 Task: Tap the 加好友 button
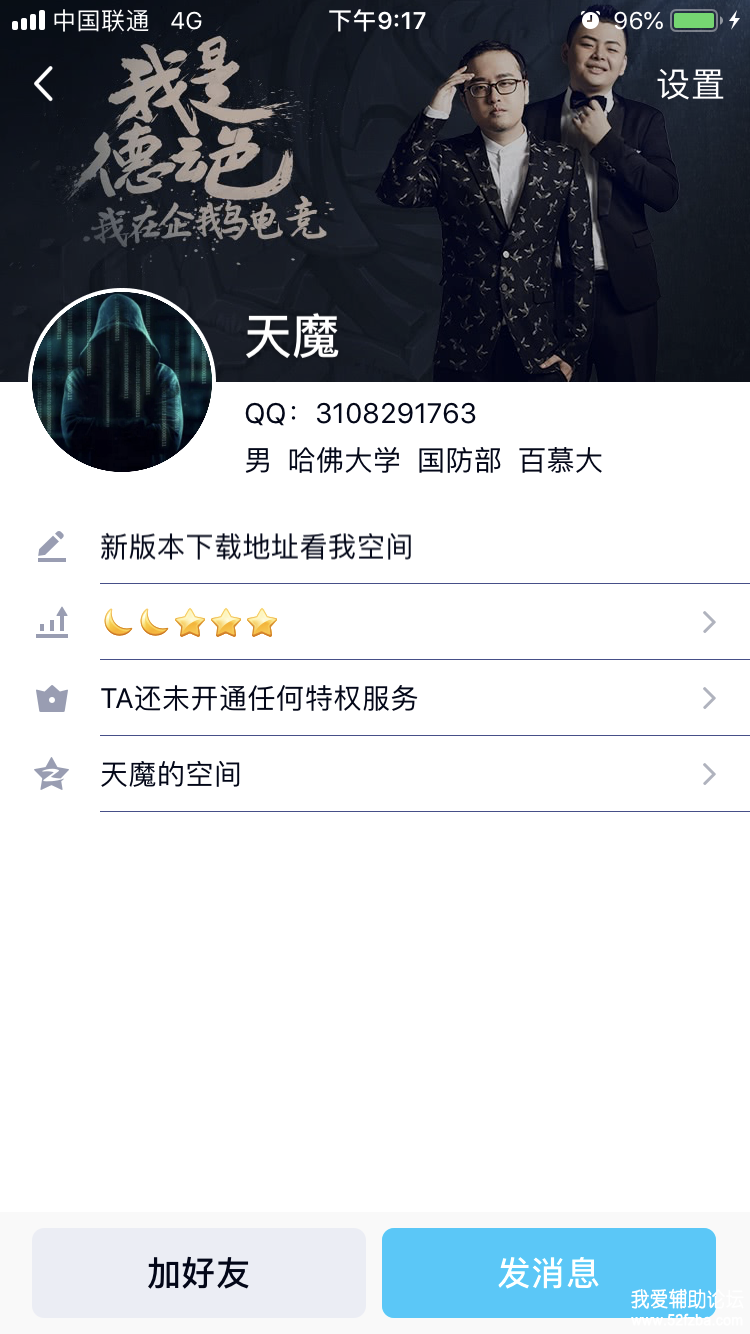pos(198,1273)
